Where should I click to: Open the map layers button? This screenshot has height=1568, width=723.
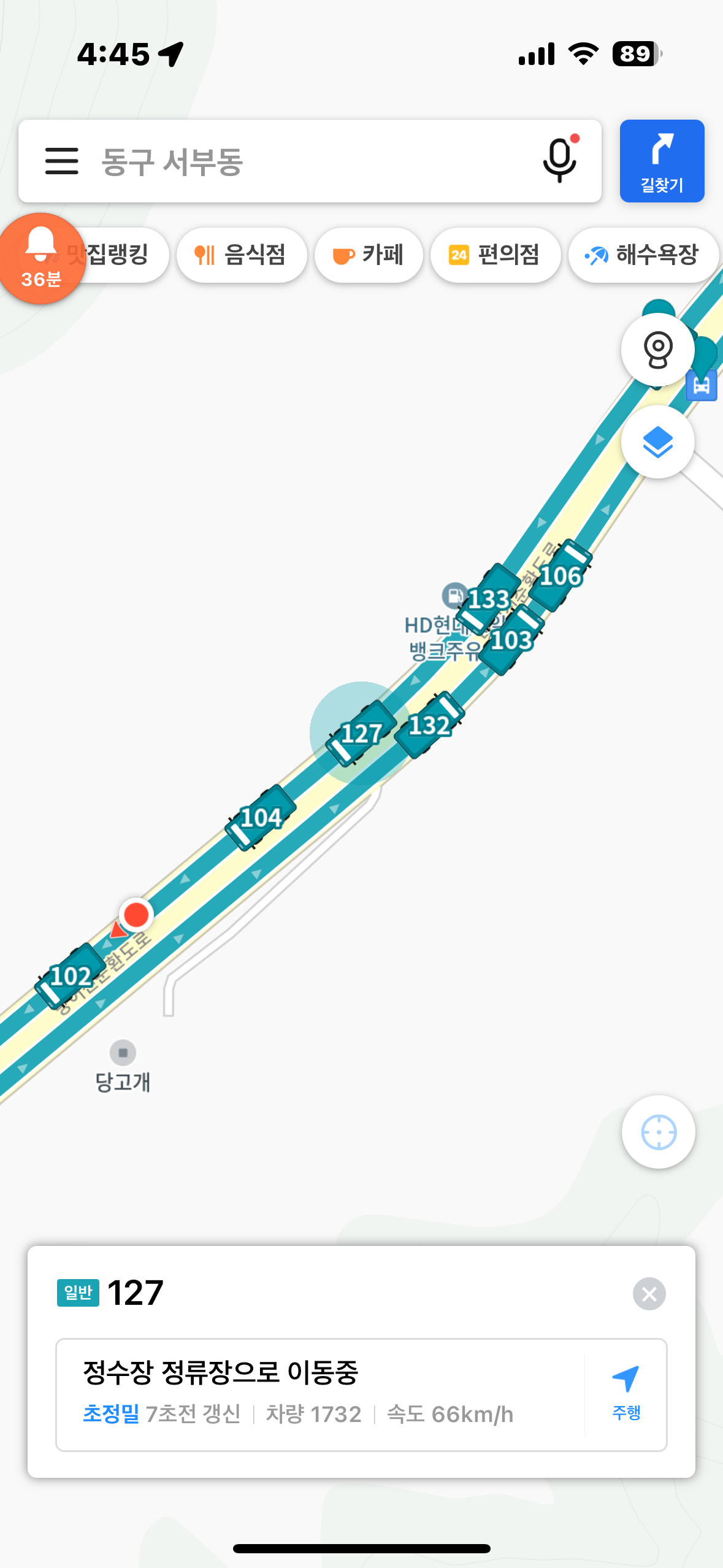click(657, 442)
